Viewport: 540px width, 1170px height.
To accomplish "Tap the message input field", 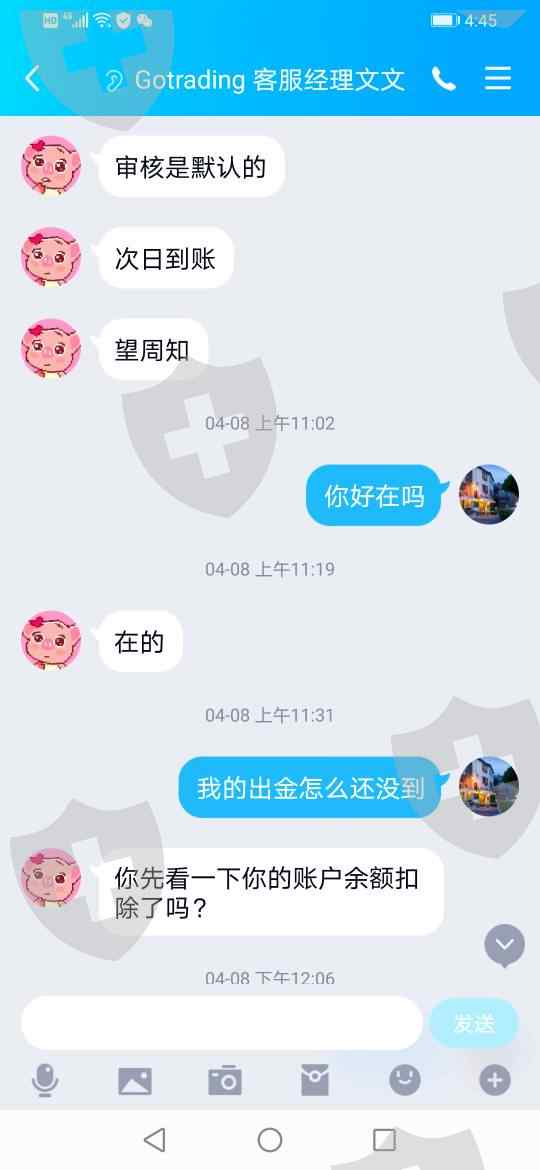I will pyautogui.click(x=222, y=1022).
